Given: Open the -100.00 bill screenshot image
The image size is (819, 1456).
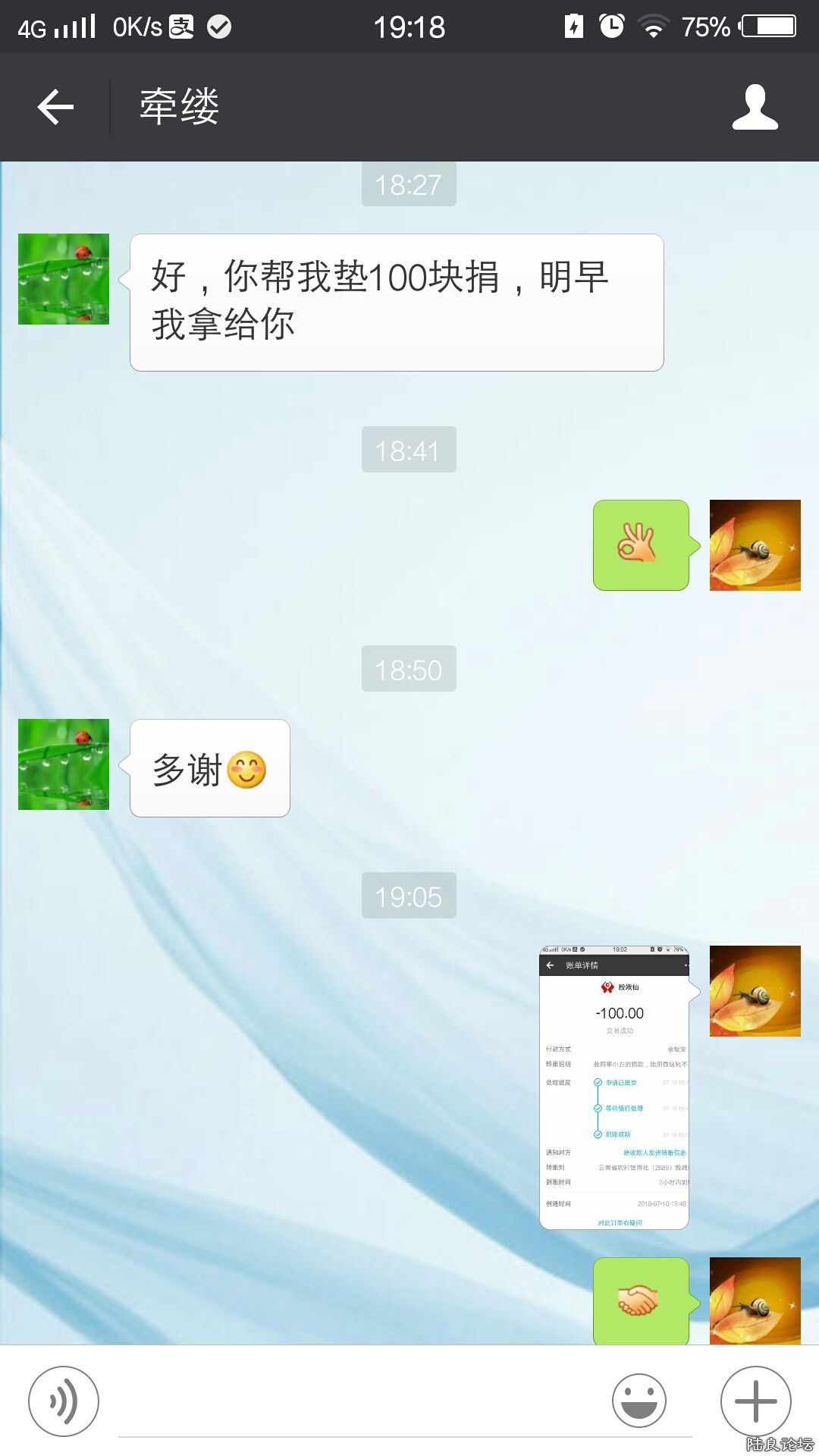Looking at the screenshot, I should [x=614, y=1087].
